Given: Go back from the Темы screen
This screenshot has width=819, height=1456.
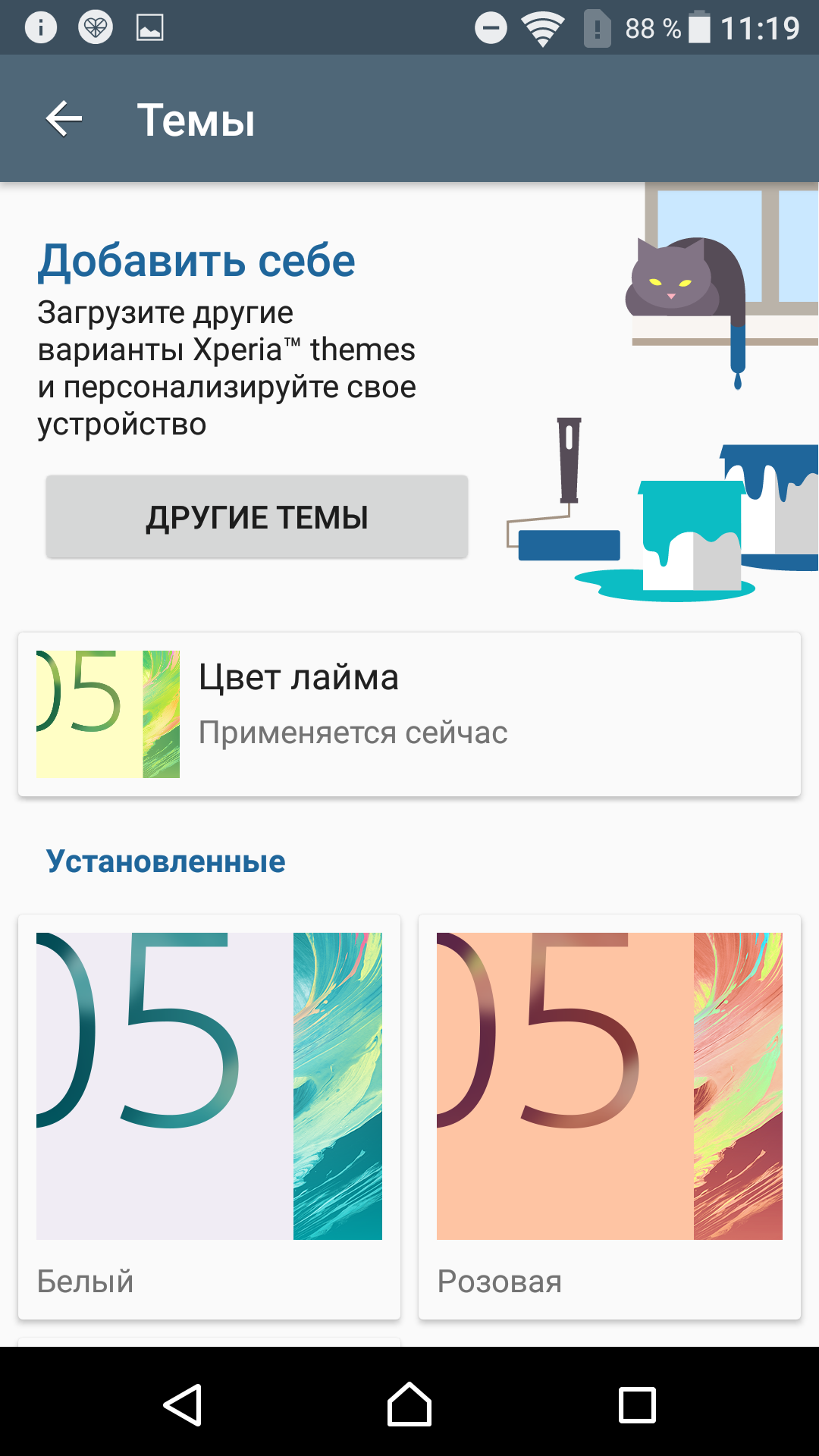Looking at the screenshot, I should point(64,119).
